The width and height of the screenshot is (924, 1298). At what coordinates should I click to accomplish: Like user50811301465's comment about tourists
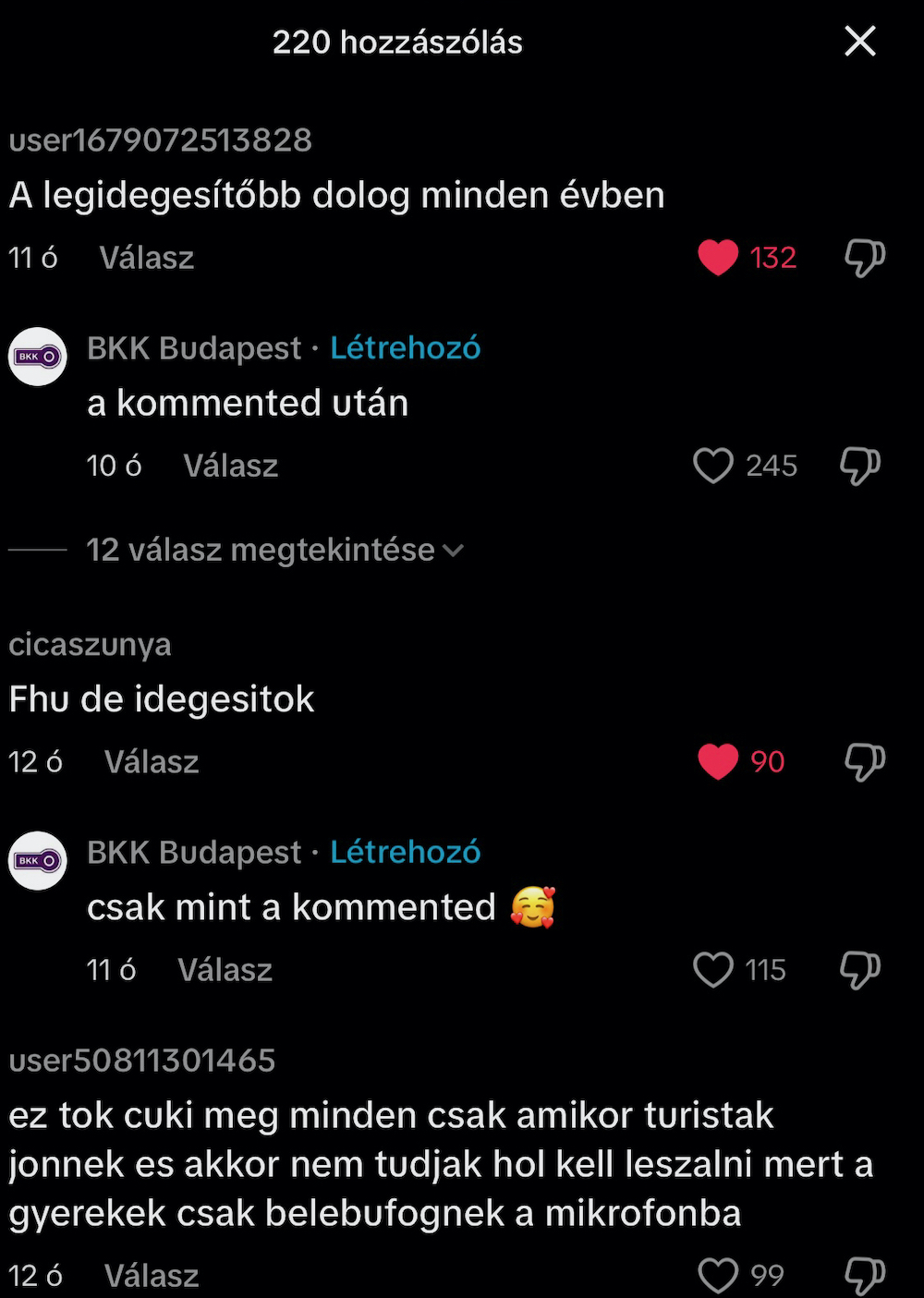718,1276
